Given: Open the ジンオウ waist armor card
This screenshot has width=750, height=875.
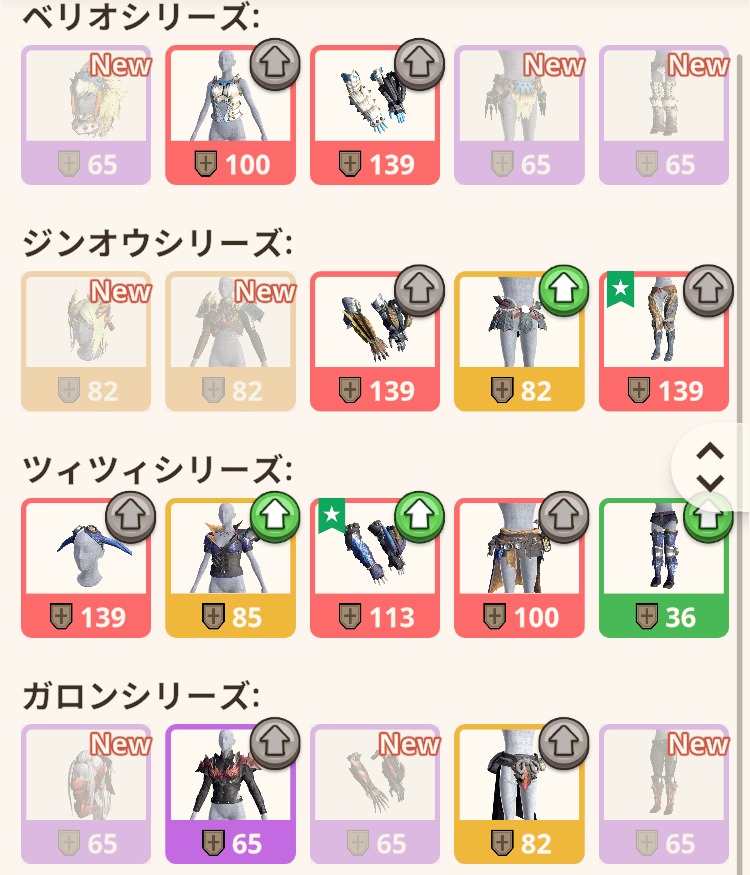Looking at the screenshot, I should pyautogui.click(x=518, y=341).
